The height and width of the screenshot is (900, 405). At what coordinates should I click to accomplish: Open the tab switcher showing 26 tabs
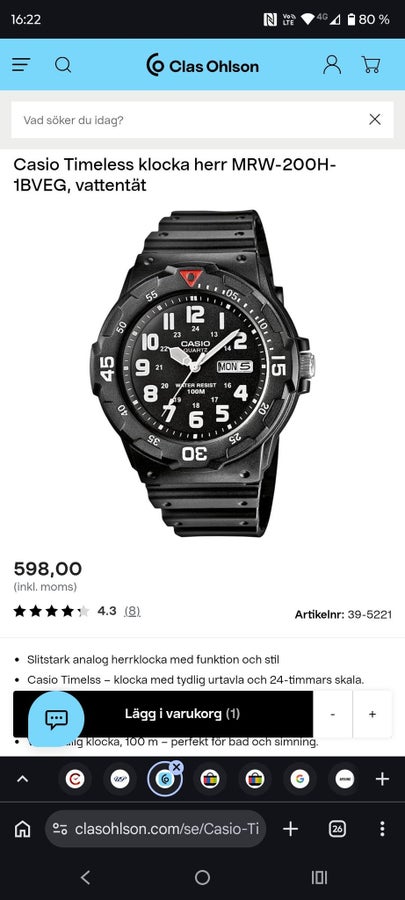(337, 829)
